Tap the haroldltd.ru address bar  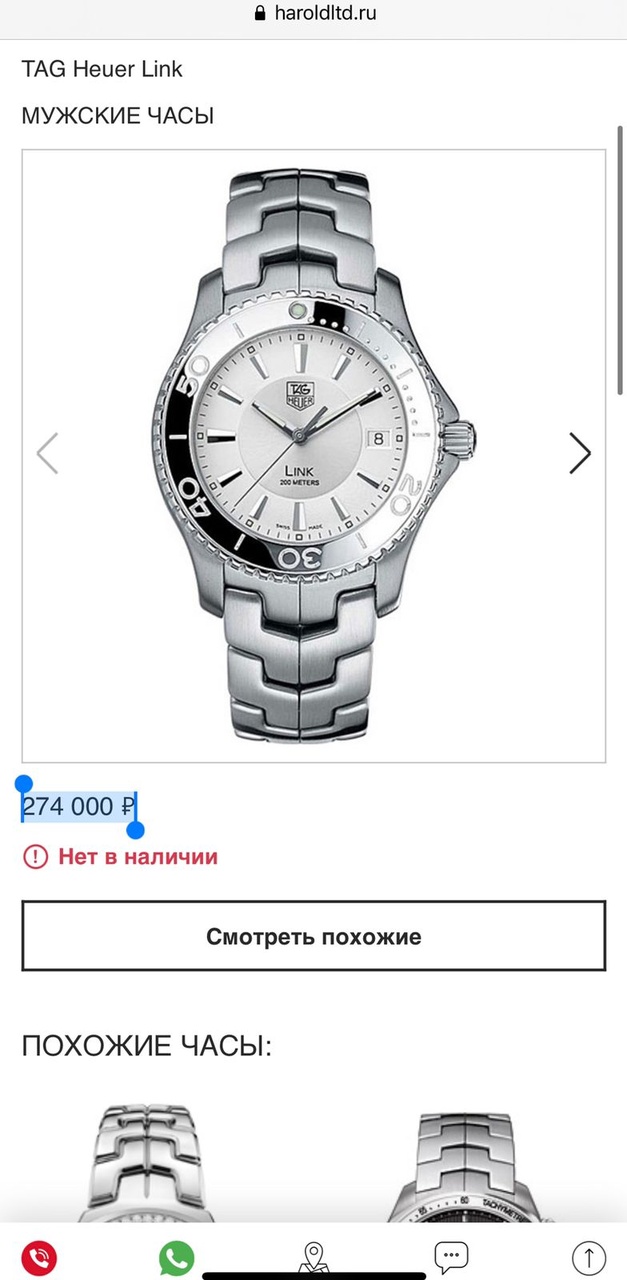tap(313, 14)
